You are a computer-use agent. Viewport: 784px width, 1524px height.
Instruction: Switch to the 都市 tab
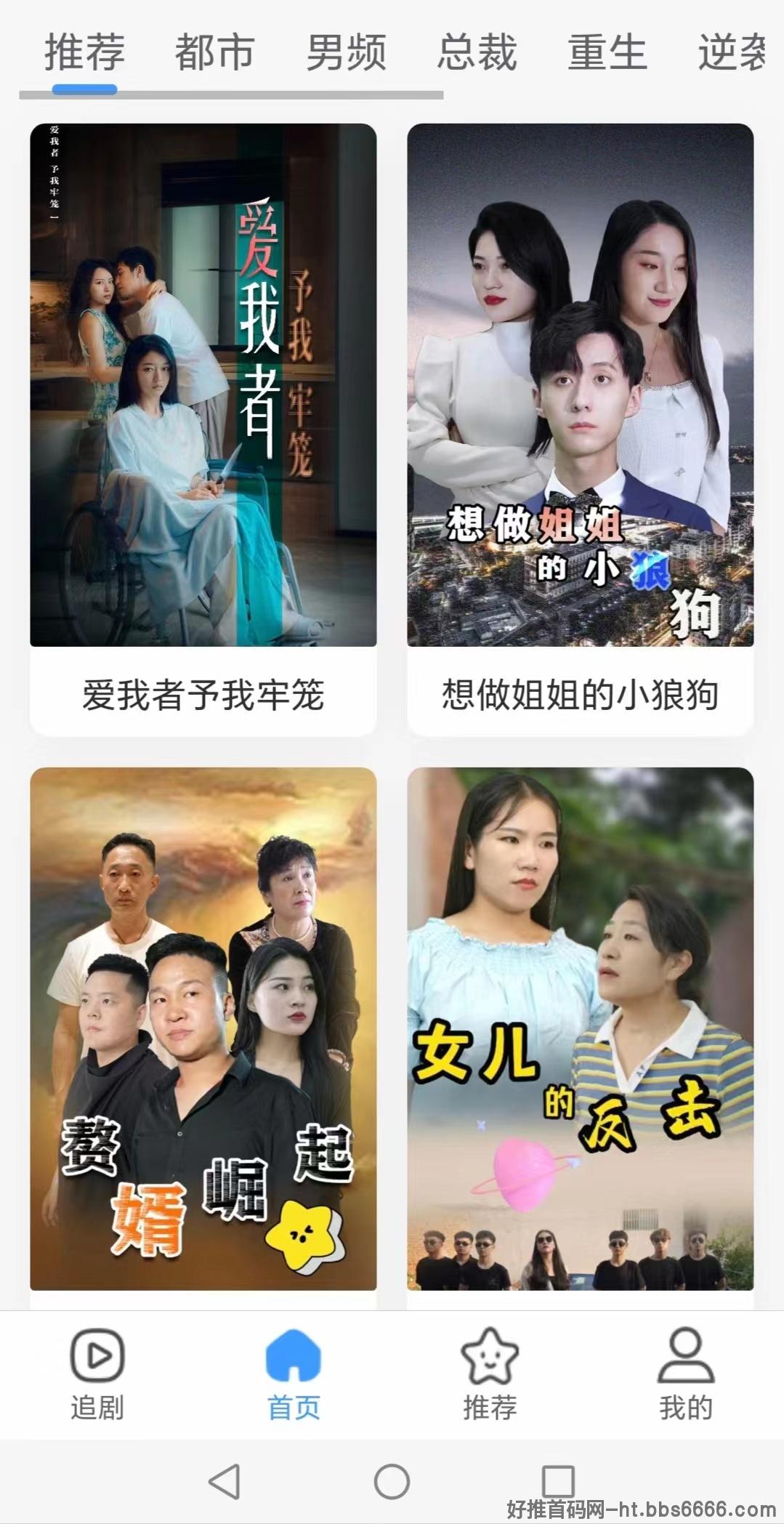coord(214,52)
